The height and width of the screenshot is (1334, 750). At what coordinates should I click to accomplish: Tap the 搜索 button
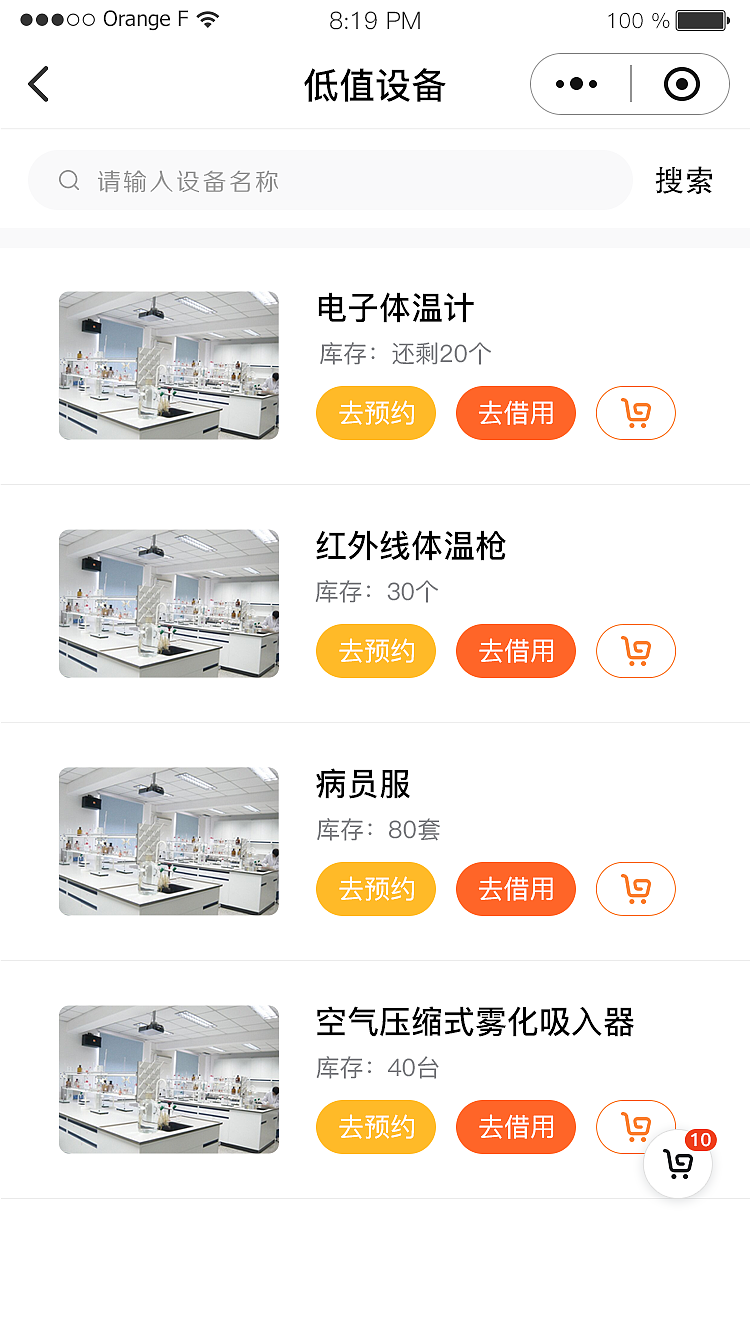point(684,181)
